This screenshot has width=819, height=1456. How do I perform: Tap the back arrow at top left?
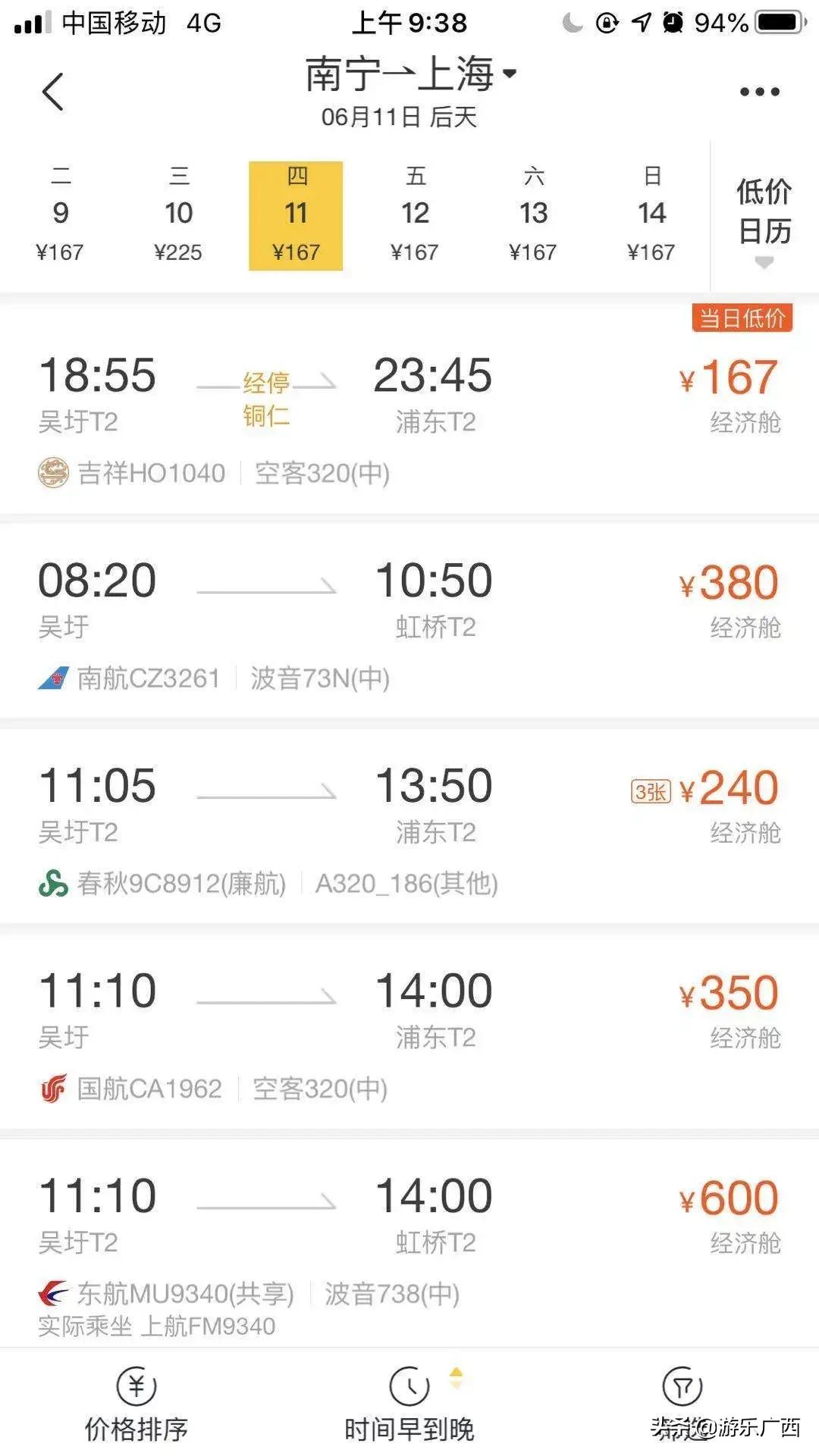[x=52, y=89]
